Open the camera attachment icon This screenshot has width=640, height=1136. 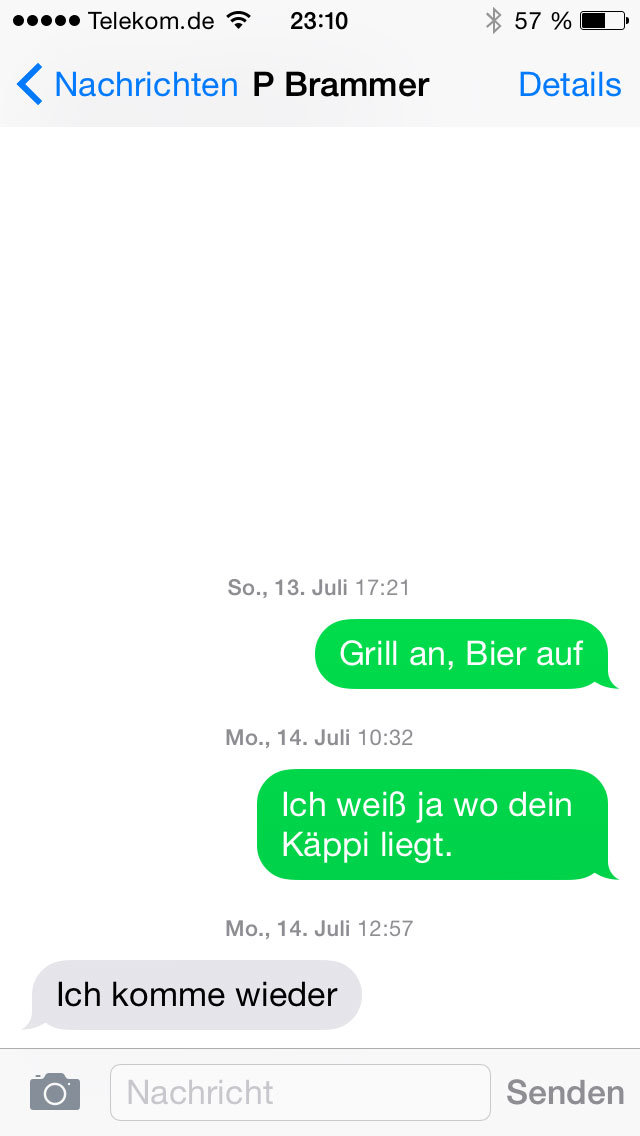click(x=55, y=1092)
